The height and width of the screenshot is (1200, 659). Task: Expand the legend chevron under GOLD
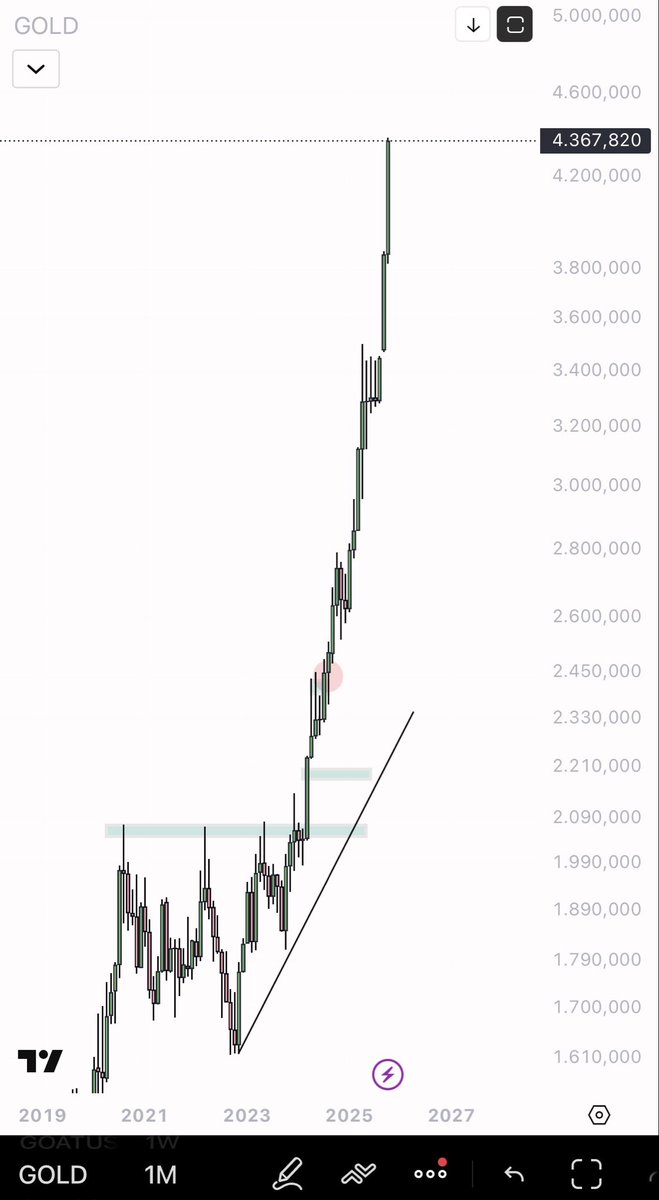pyautogui.click(x=36, y=69)
